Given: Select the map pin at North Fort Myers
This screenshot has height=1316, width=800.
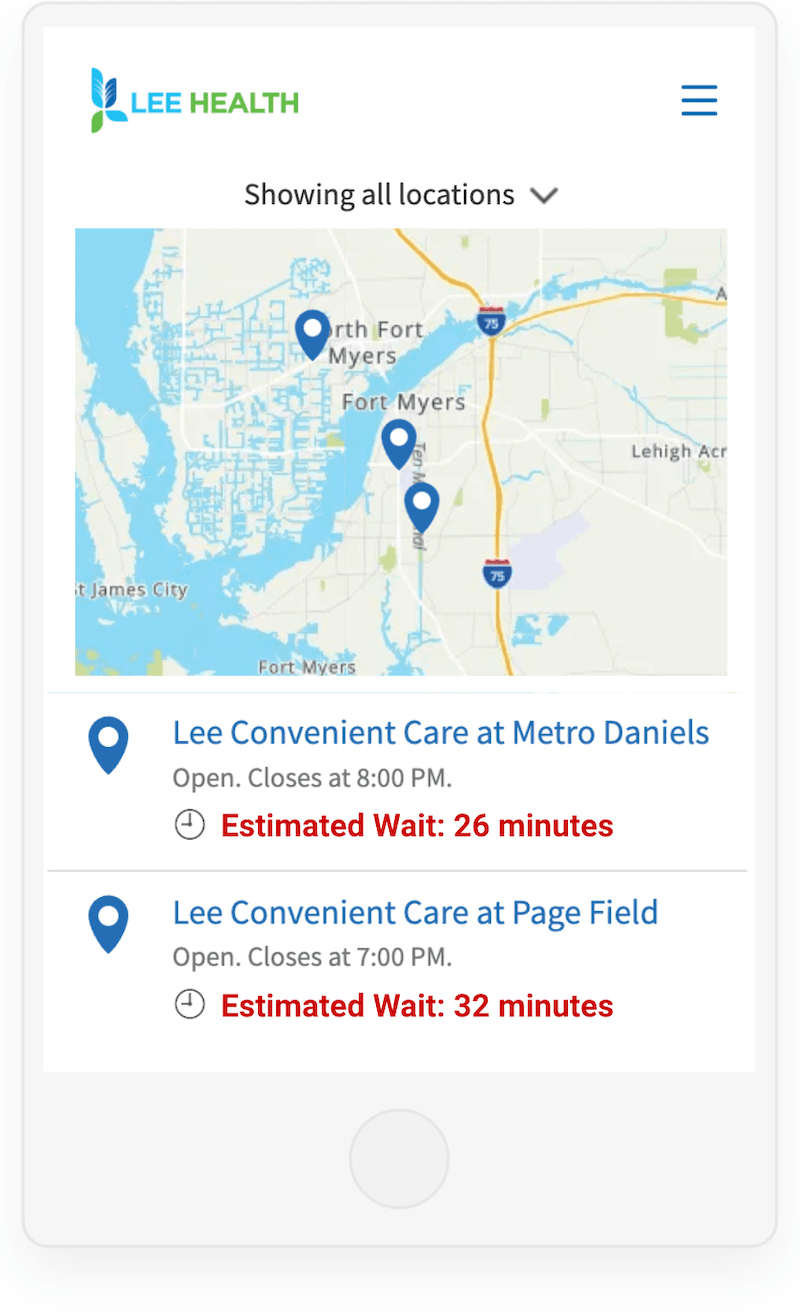Looking at the screenshot, I should pos(313,334).
